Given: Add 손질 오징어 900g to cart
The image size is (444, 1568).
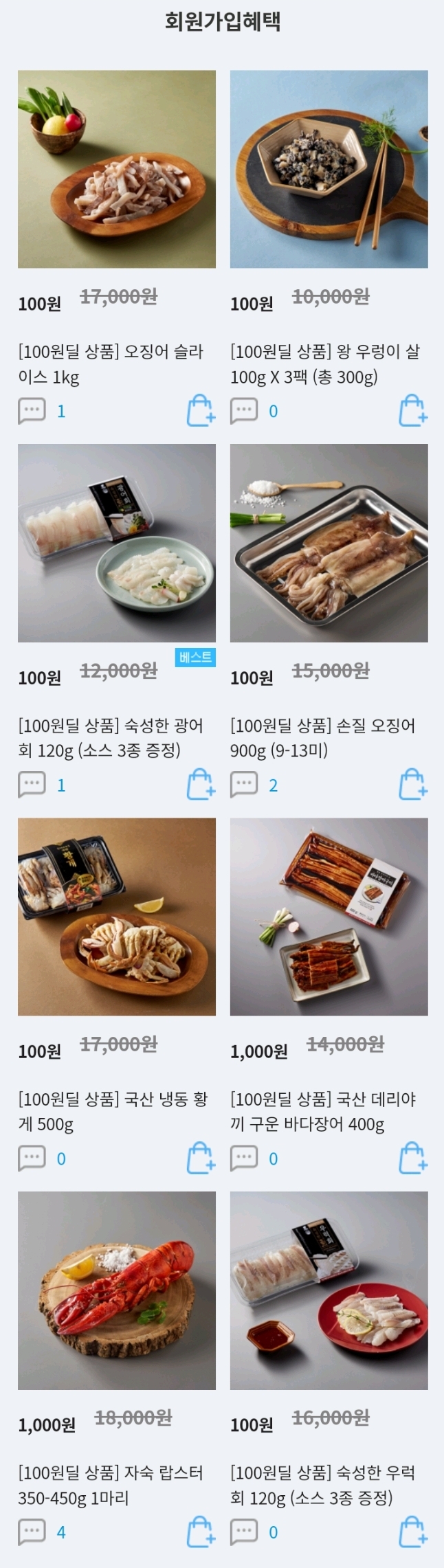Looking at the screenshot, I should [x=413, y=784].
